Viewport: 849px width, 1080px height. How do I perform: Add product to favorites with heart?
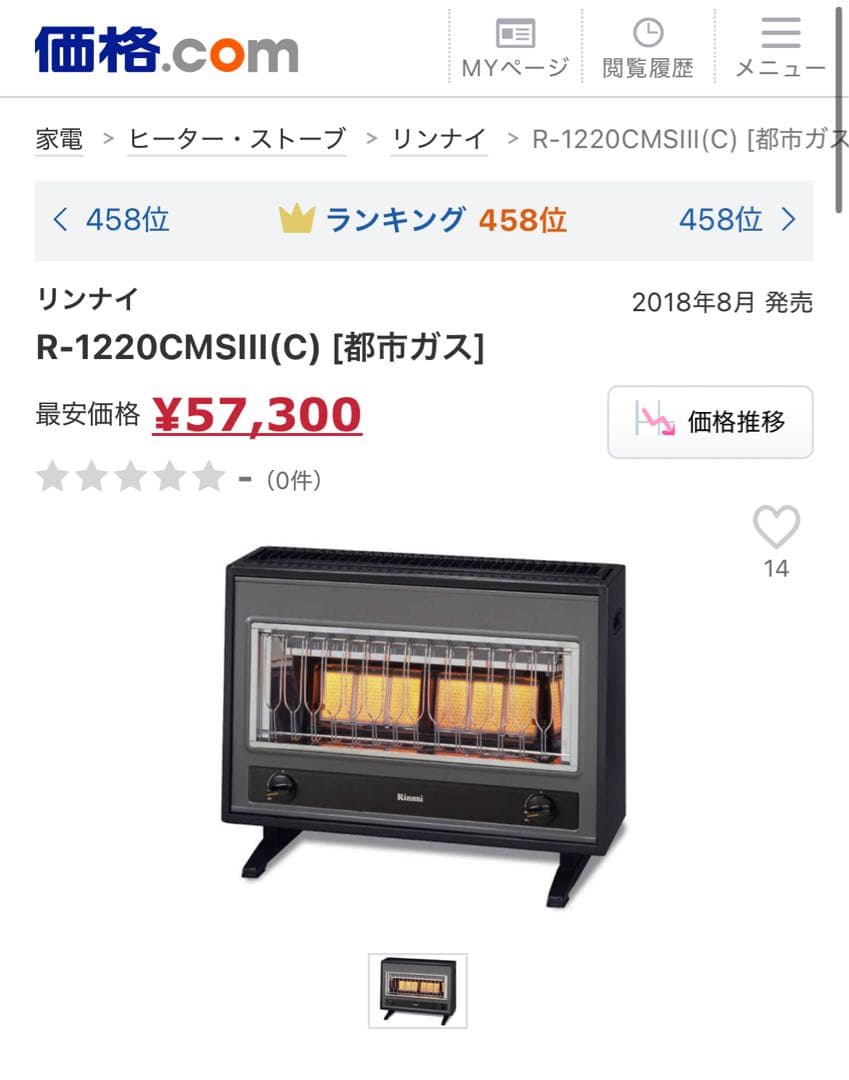coord(776,527)
